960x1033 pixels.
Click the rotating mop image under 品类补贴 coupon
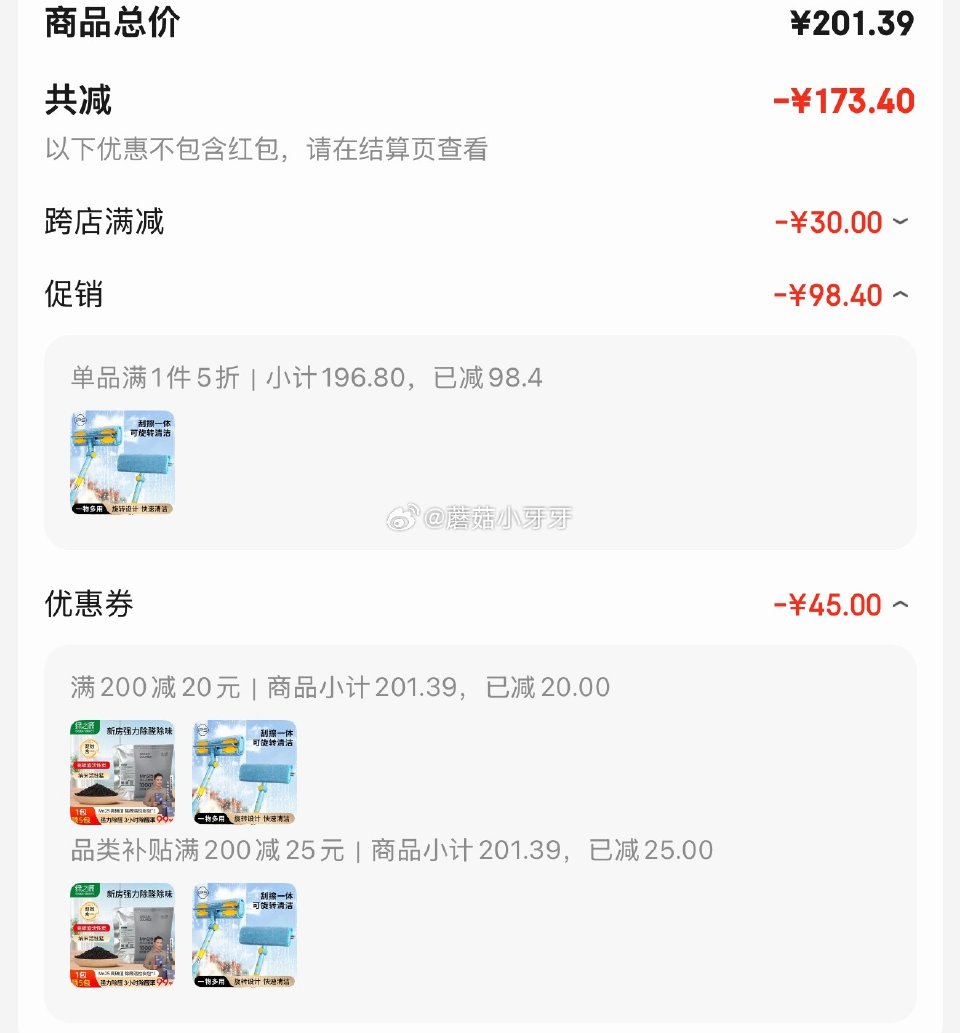tap(244, 934)
